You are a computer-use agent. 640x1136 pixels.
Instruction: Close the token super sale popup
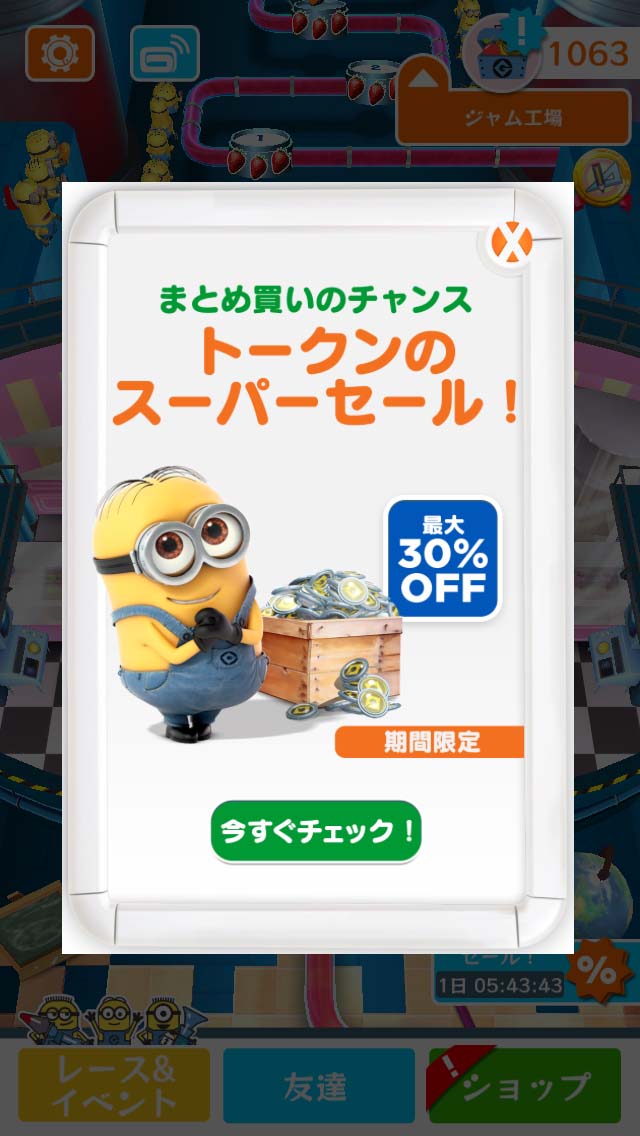511,243
